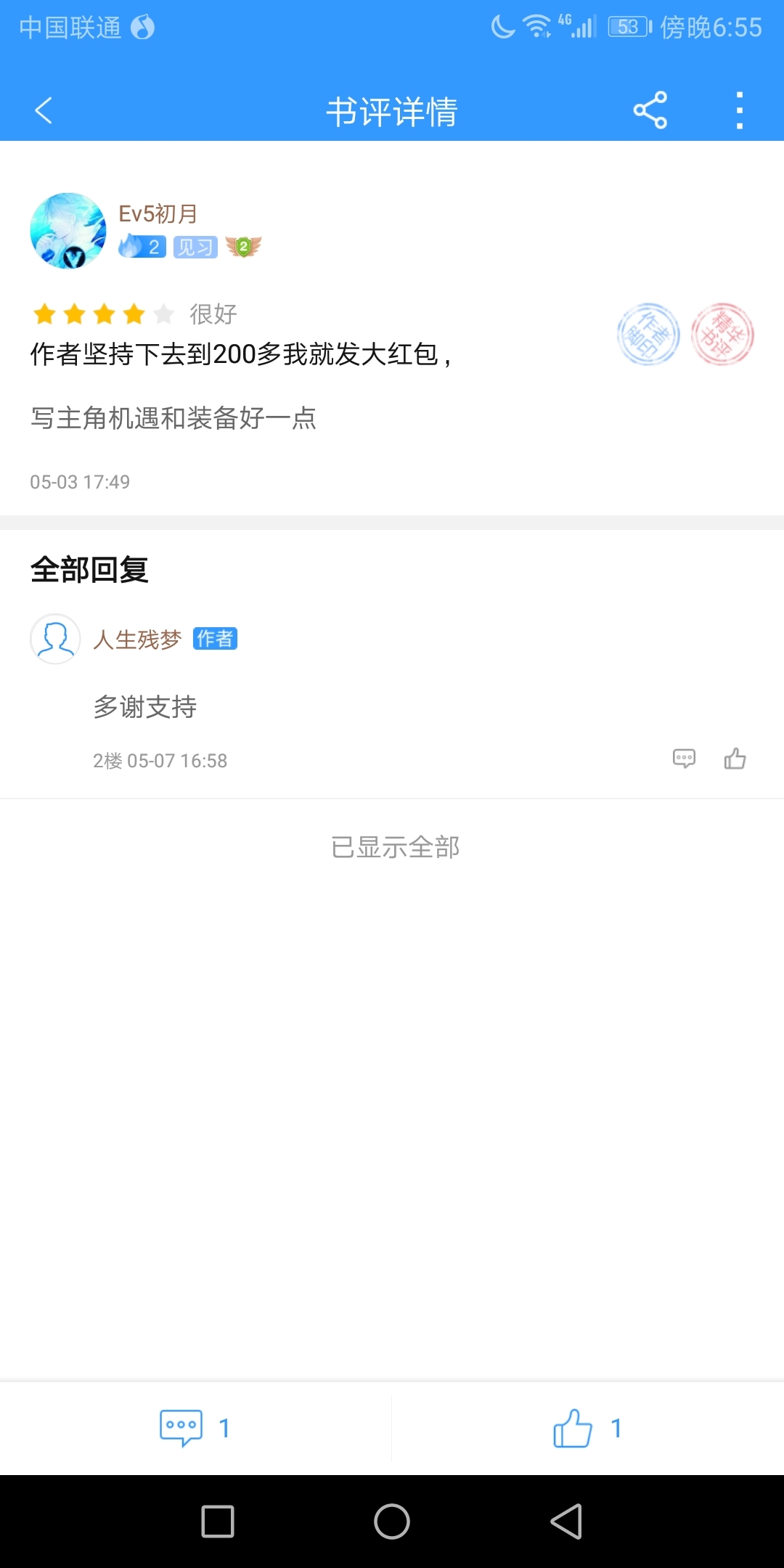Image resolution: width=784 pixels, height=1568 pixels.
Task: Open 人生残梦's profile avatar
Action: [55, 639]
